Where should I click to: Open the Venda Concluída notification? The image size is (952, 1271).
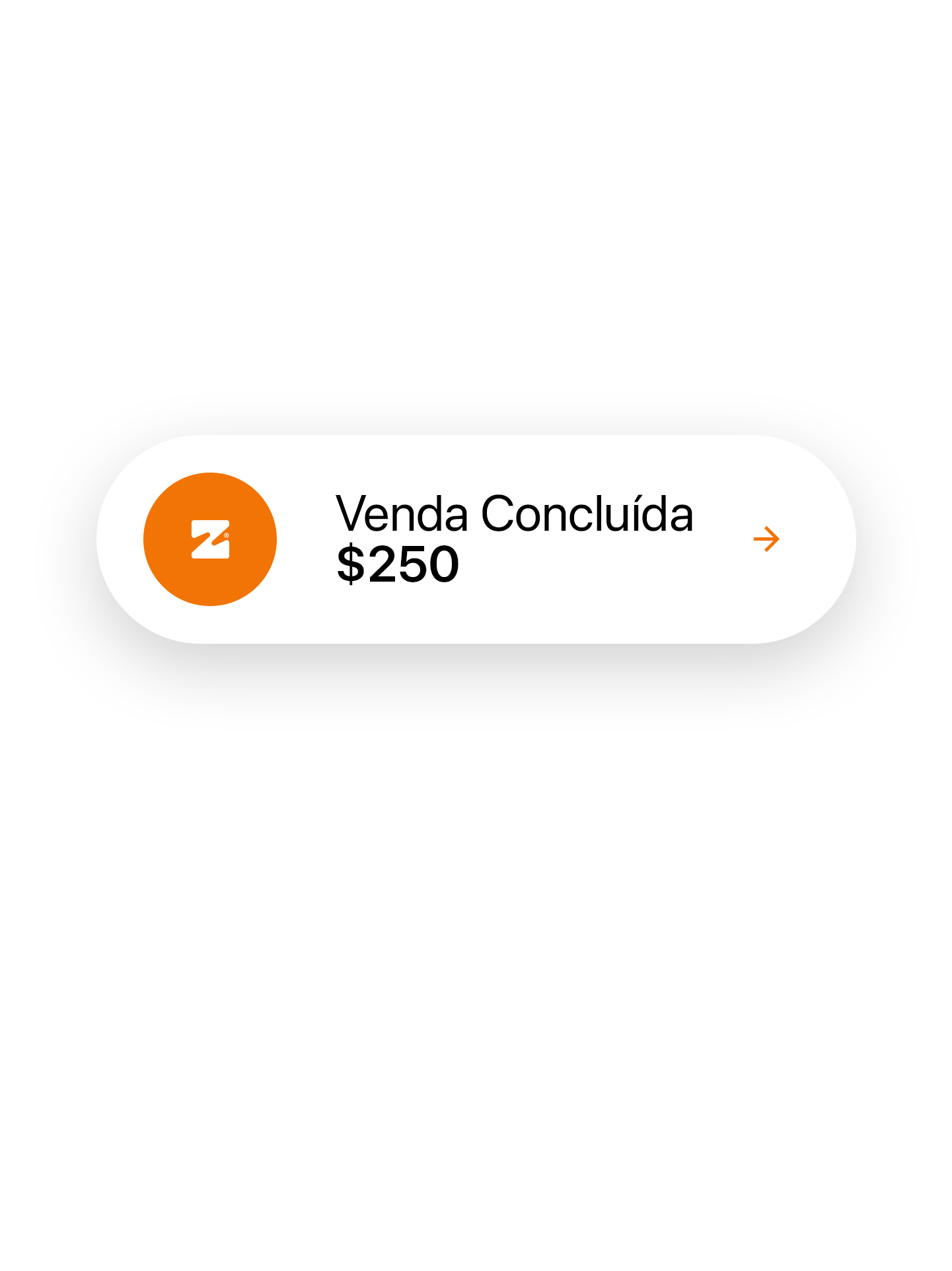pyautogui.click(x=476, y=539)
